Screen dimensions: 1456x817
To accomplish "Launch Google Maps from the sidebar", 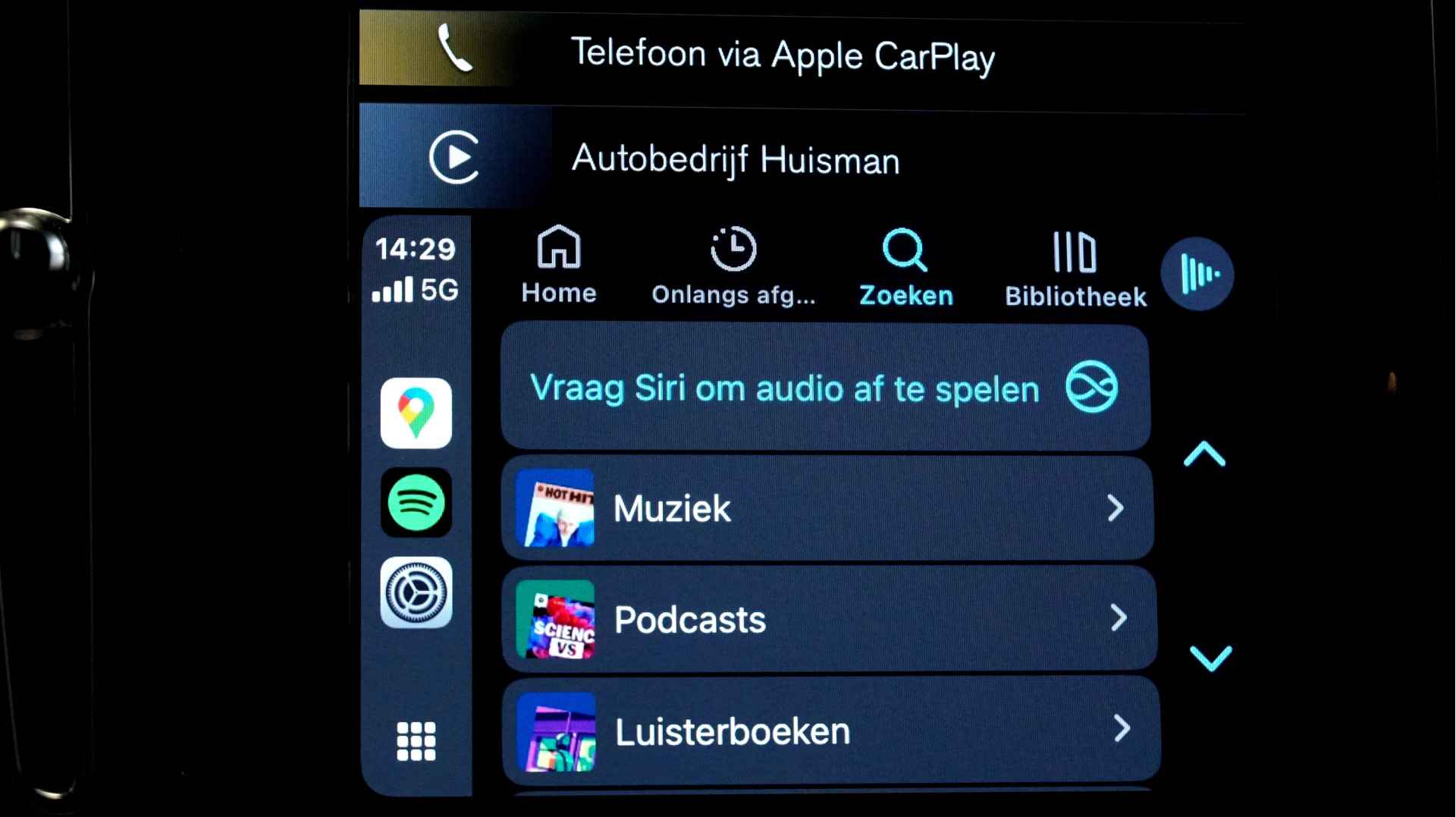I will pyautogui.click(x=416, y=413).
